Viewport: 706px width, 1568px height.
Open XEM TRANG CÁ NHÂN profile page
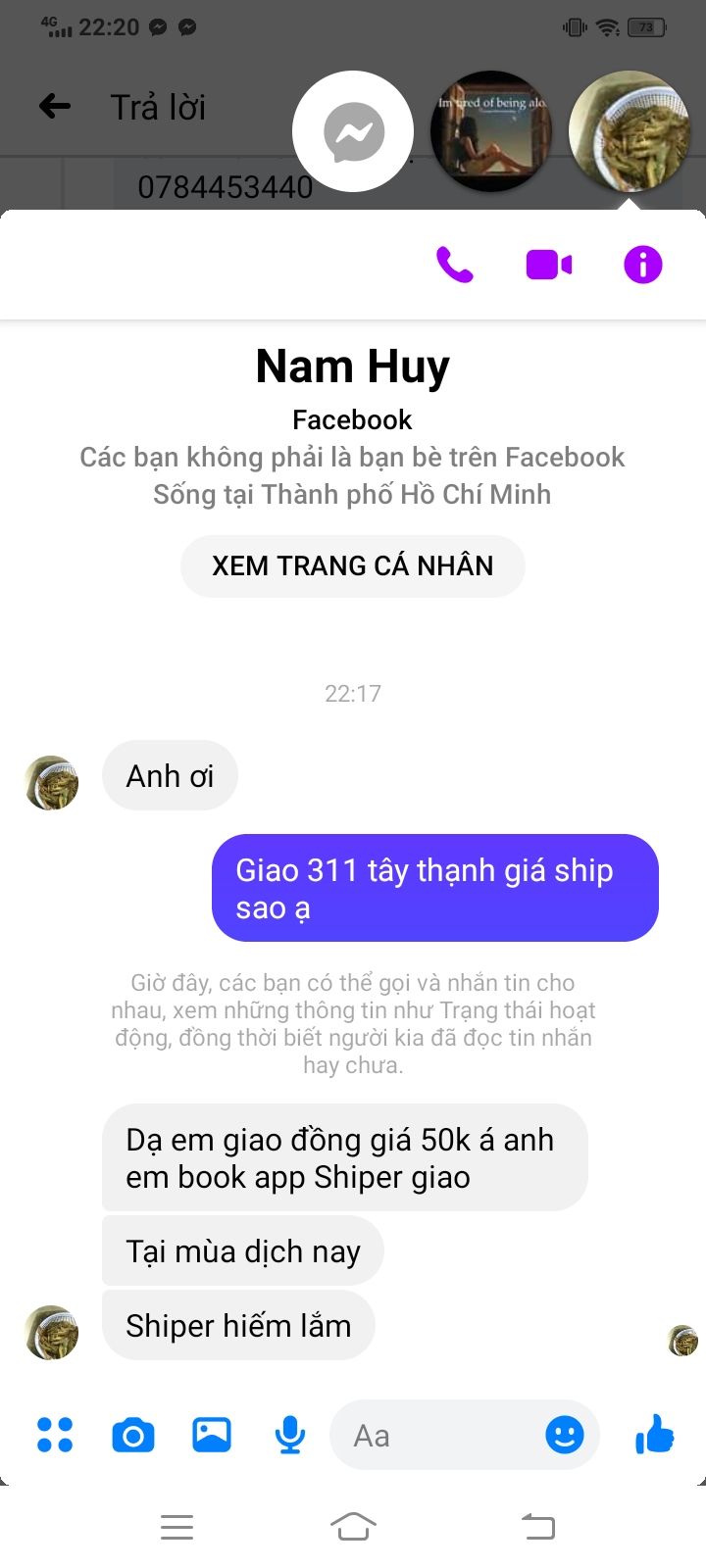[352, 565]
